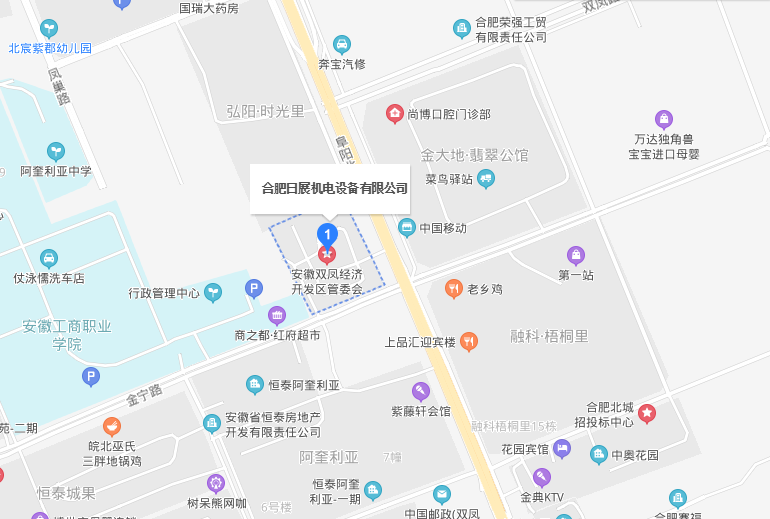
Task: Select the 上品汇迎宾楼 restaurant icon
Action: 468,341
